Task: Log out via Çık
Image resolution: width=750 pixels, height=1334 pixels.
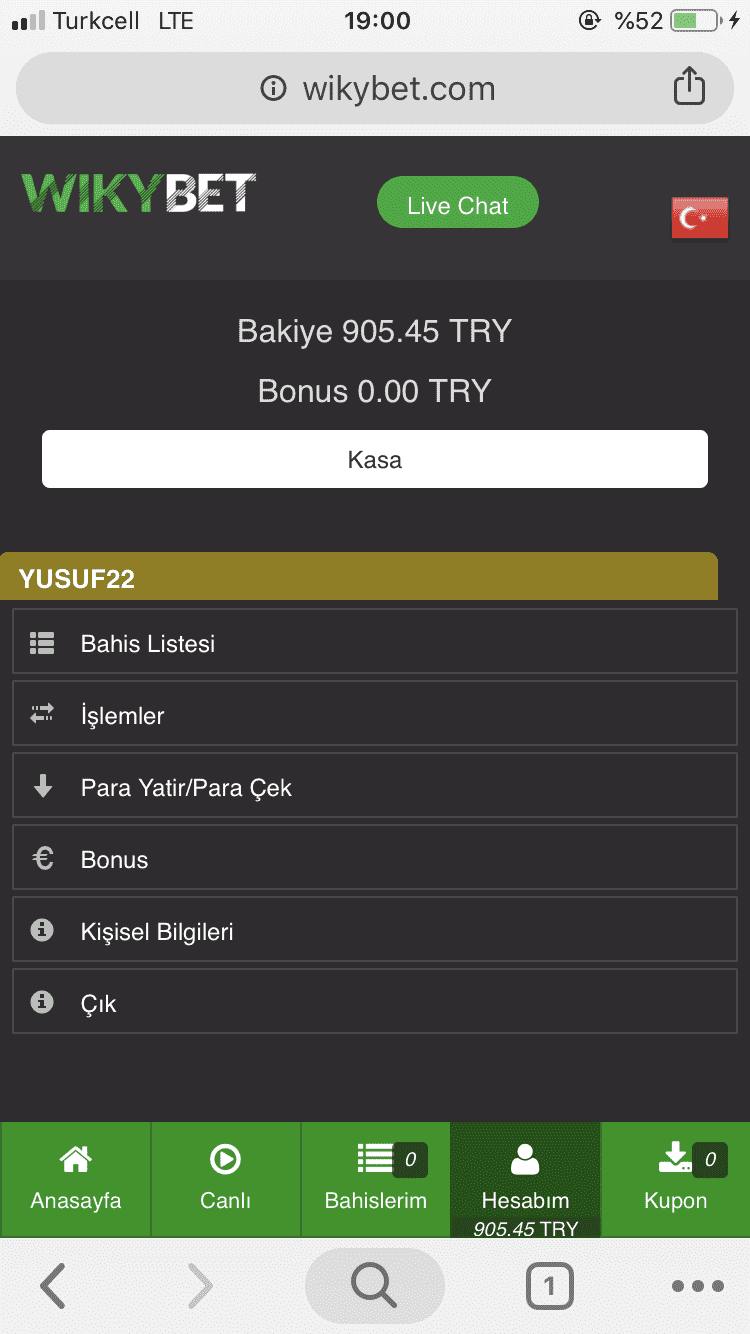Action: click(375, 1004)
